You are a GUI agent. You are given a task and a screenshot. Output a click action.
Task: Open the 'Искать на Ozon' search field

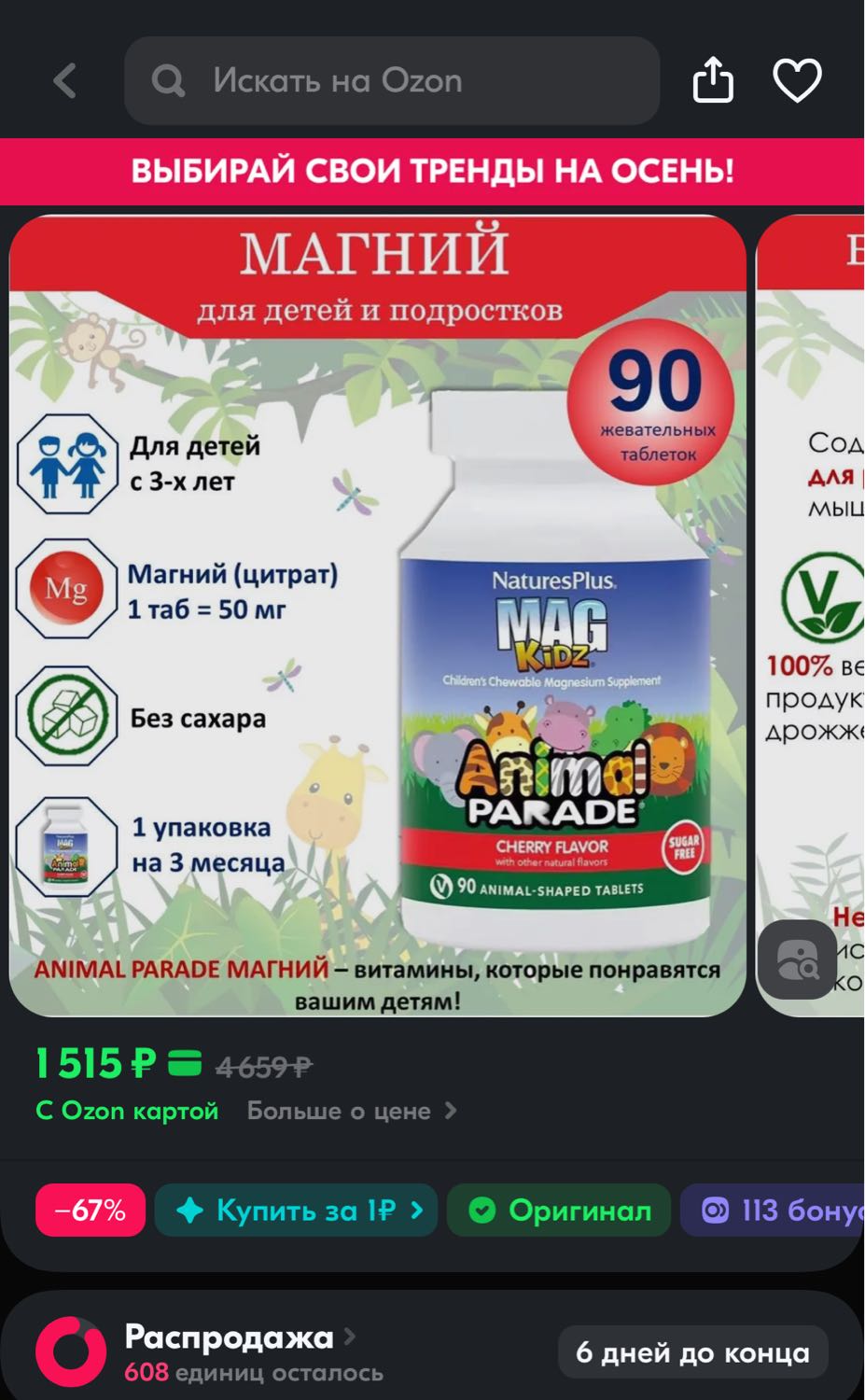tap(392, 81)
